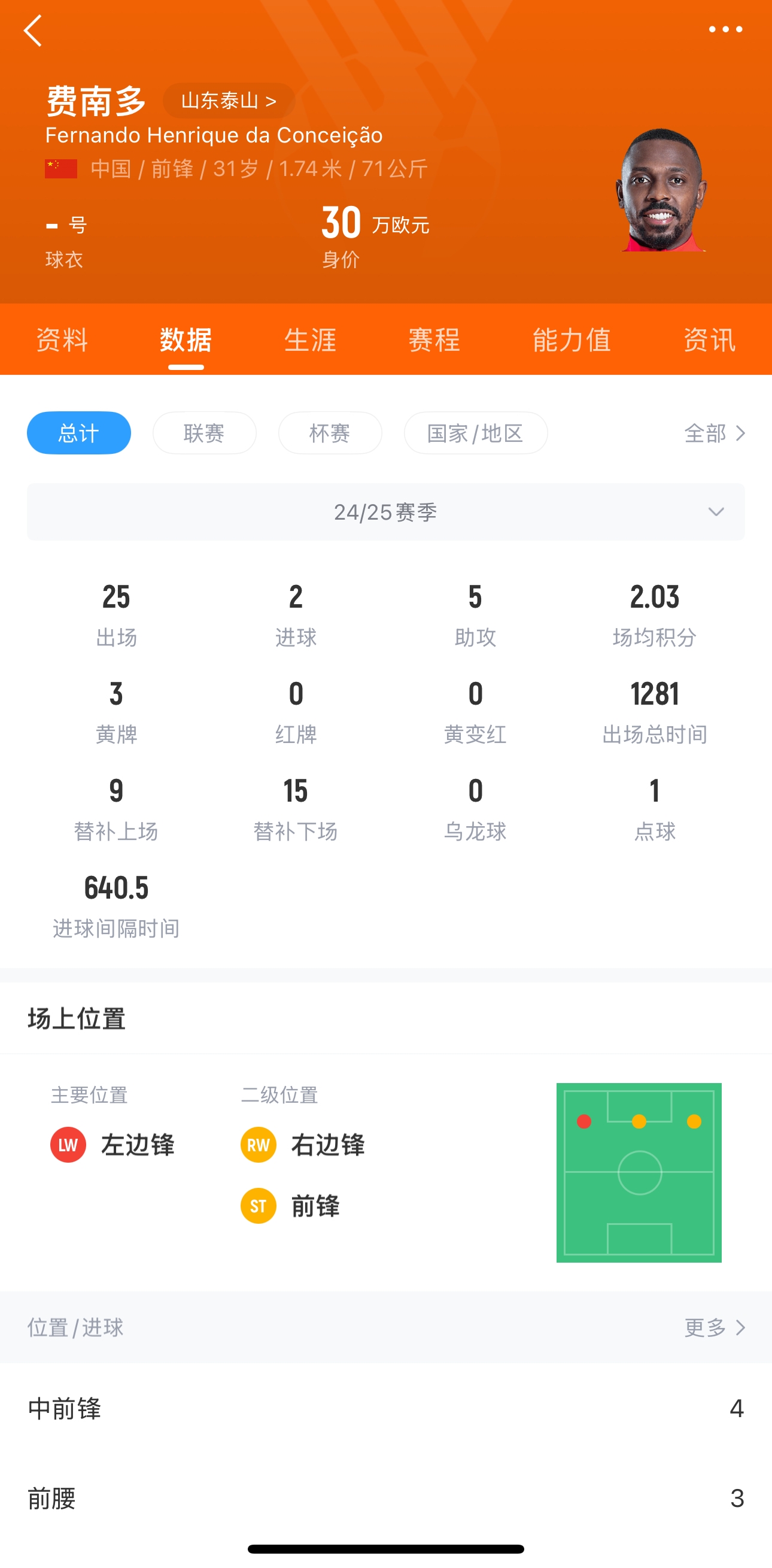772x1568 pixels.
Task: Go back using the top-left arrow
Action: pyautogui.click(x=33, y=31)
